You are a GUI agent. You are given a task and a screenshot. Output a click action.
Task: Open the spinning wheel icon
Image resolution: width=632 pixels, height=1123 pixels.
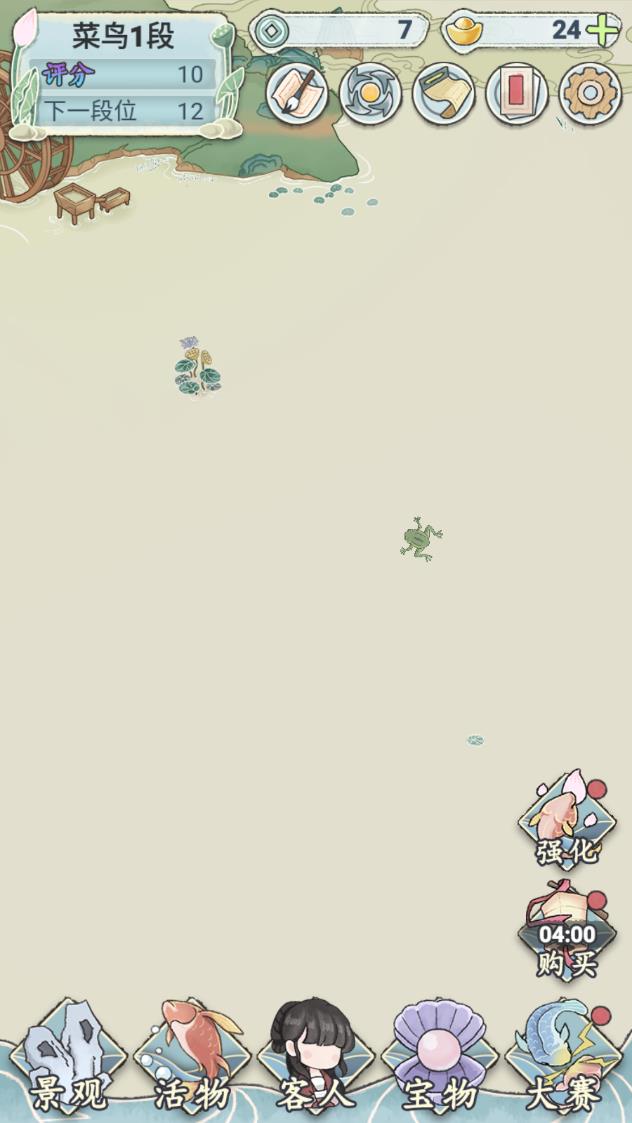(x=371, y=94)
